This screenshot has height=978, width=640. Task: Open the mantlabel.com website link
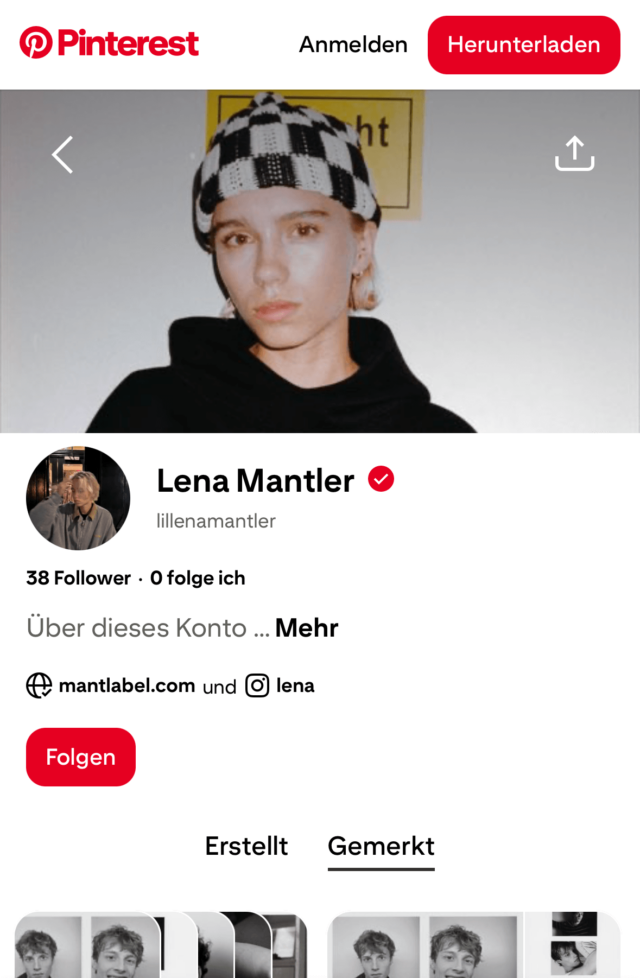tap(126, 686)
